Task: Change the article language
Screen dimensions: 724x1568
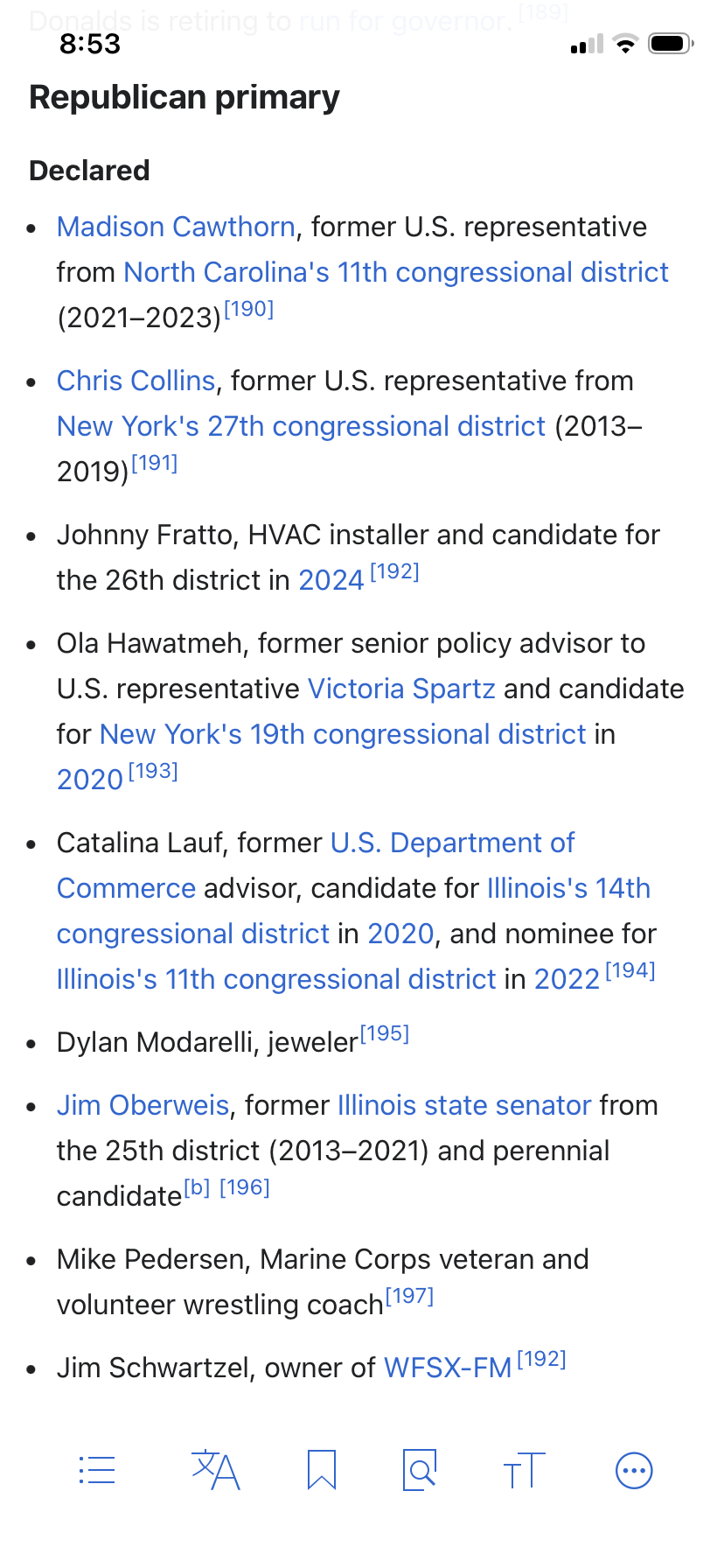Action: 215,1471
